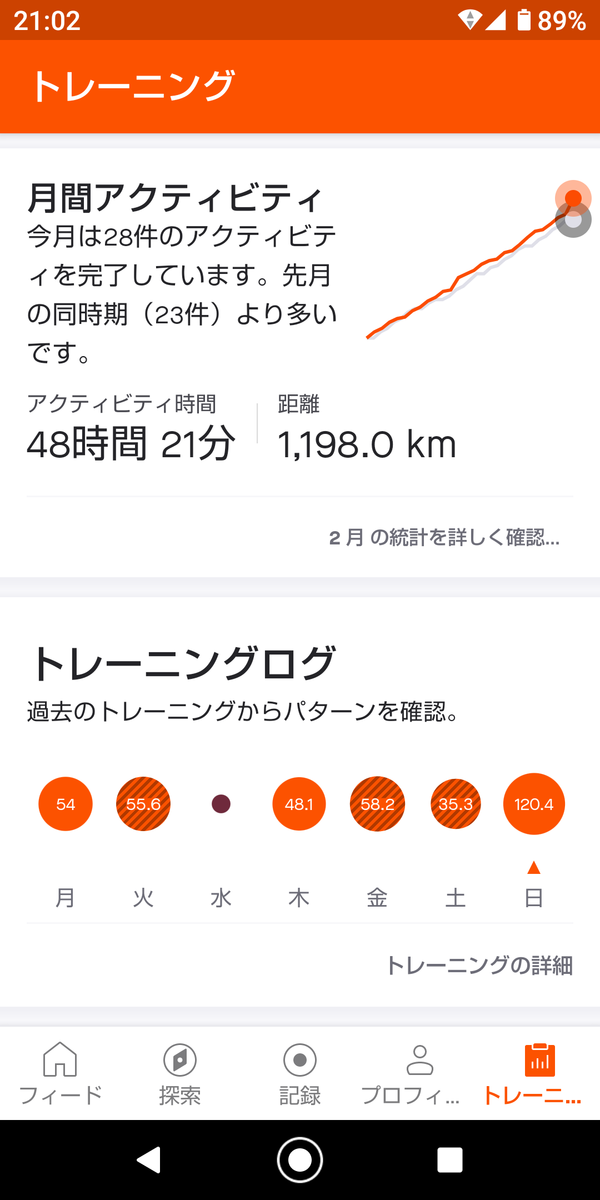
Task: Select Tuesday's 55.6 km bubble
Action: [143, 803]
